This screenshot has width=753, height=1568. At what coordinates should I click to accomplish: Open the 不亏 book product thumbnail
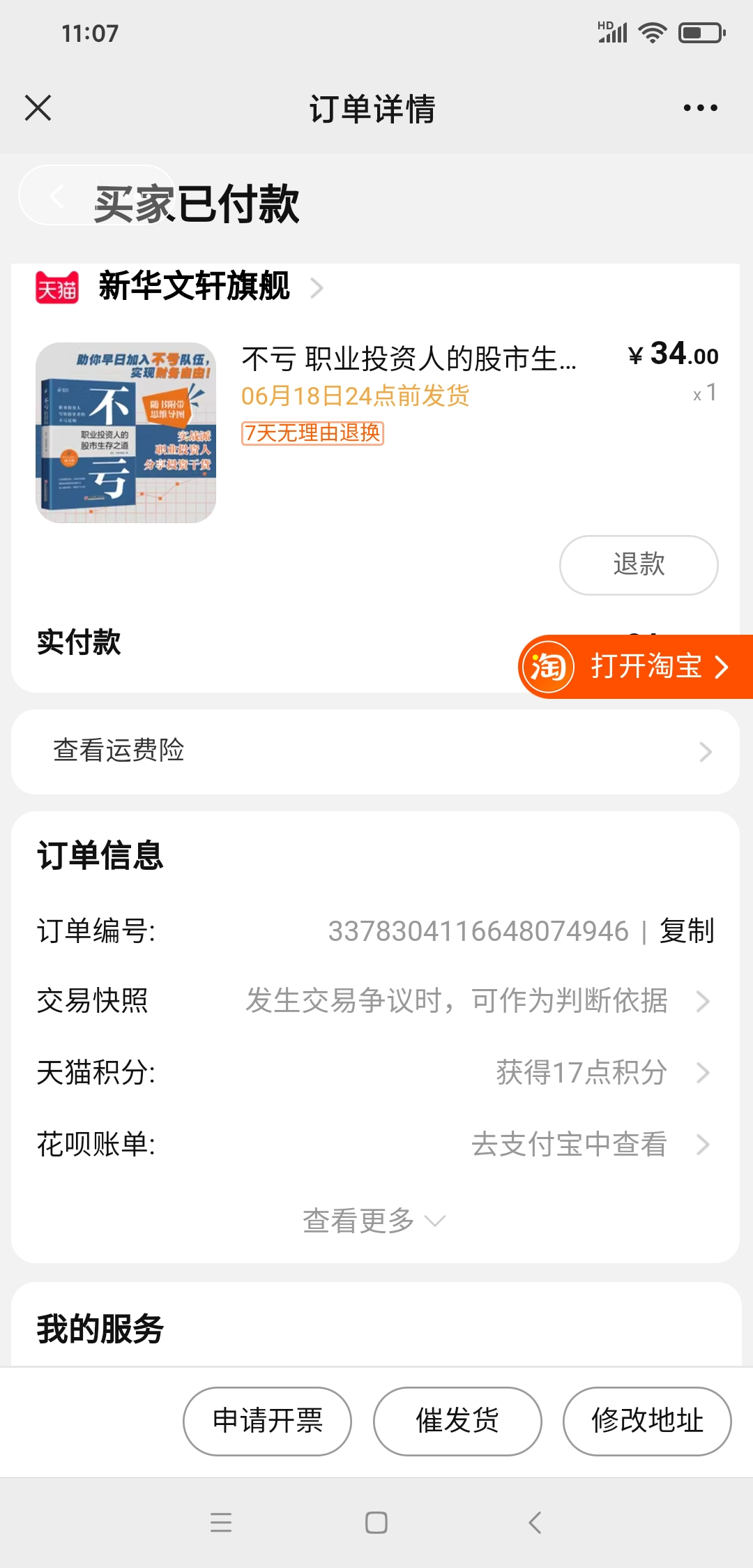pos(126,432)
